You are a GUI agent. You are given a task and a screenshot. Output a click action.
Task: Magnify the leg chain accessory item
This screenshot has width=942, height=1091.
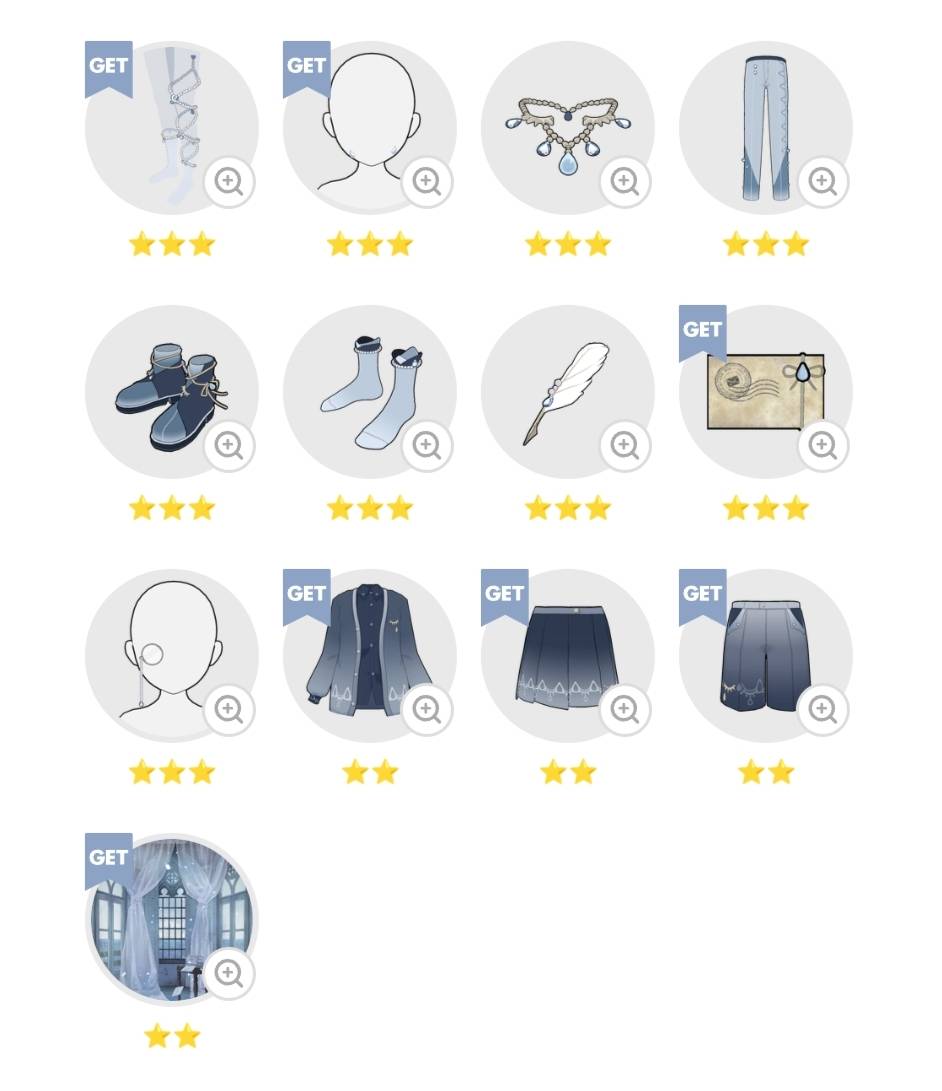coord(229,181)
